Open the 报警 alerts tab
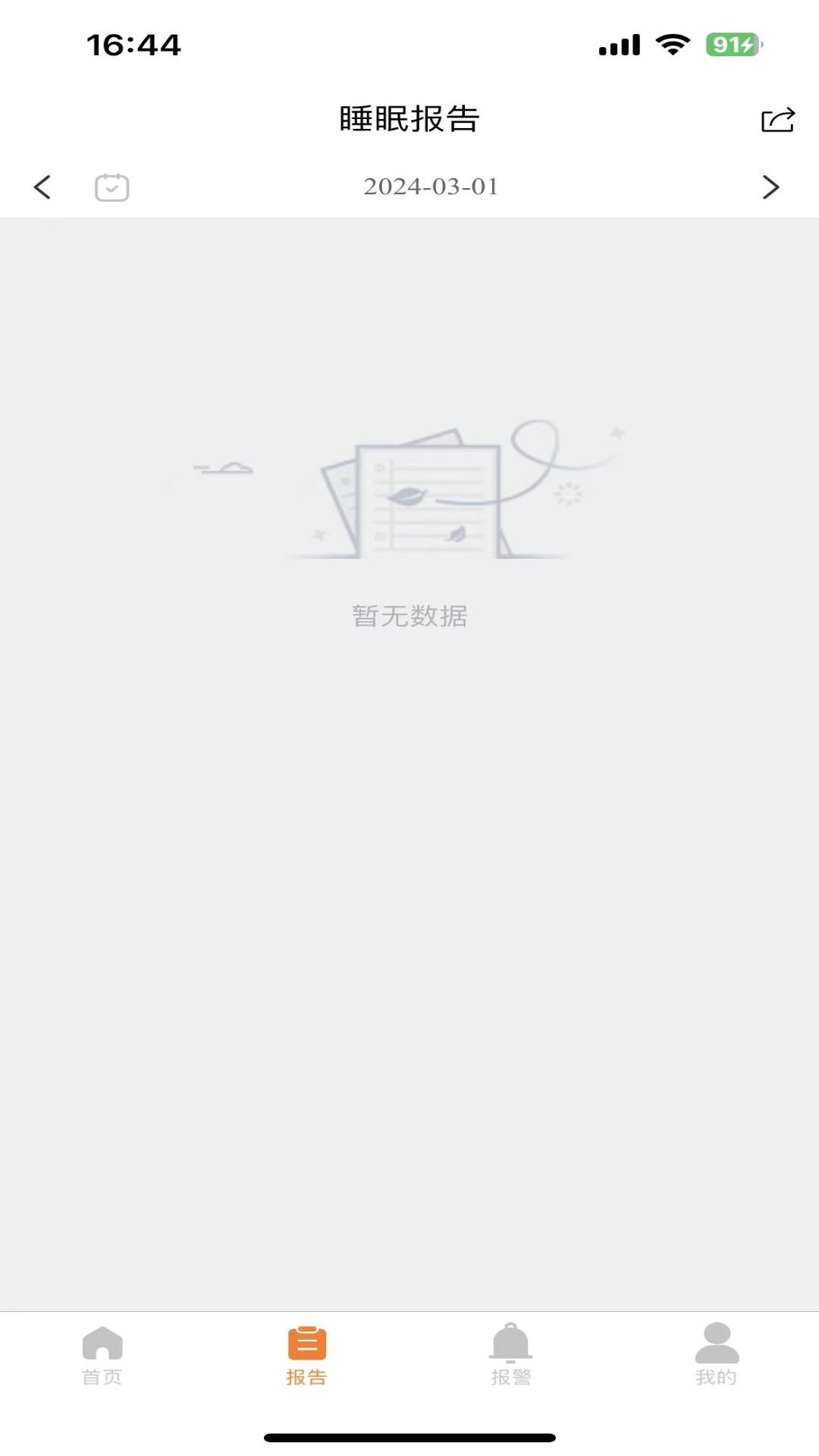This screenshot has height=1456, width=819. 511,1356
